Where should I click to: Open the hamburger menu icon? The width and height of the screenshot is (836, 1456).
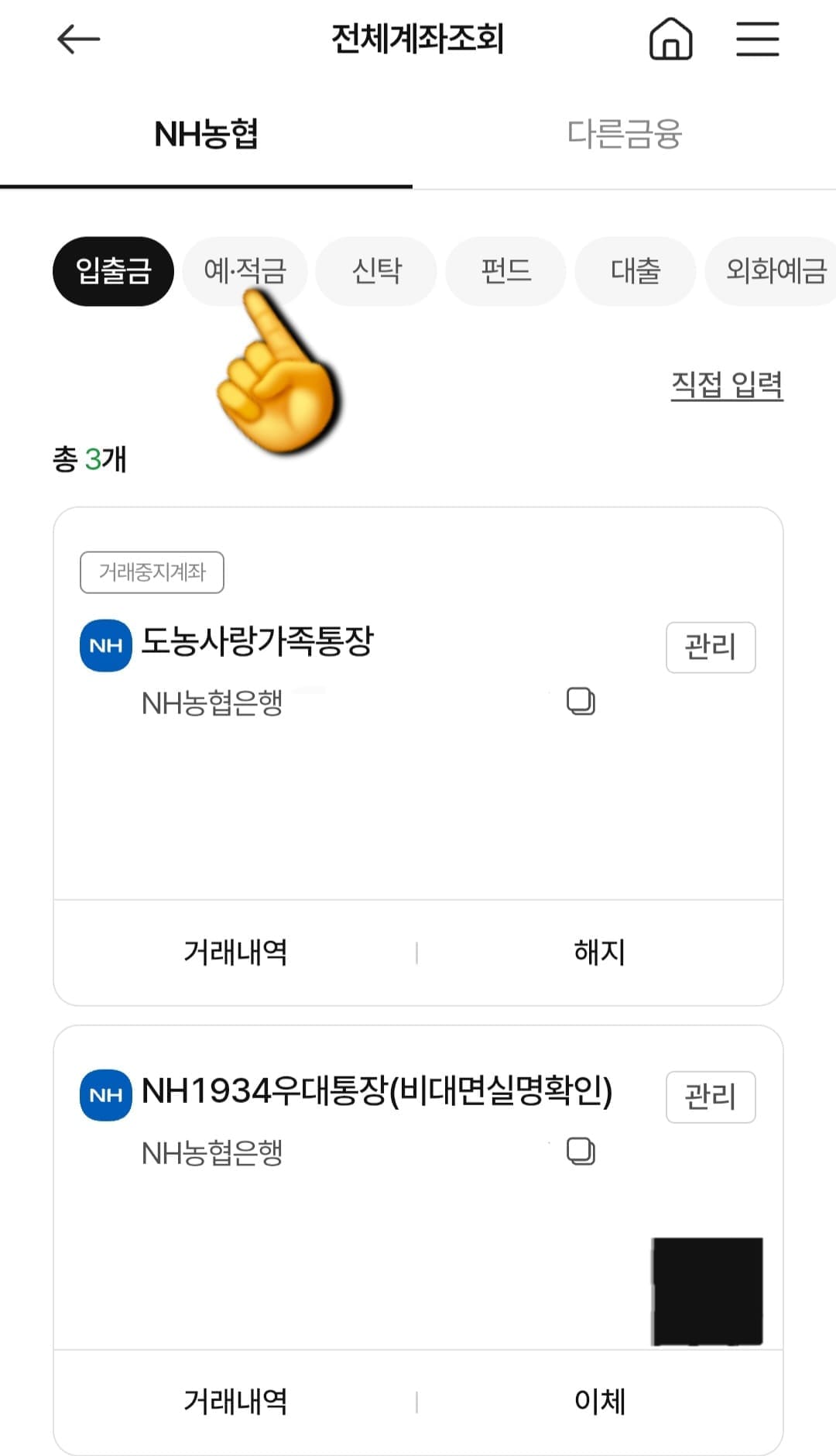pyautogui.click(x=757, y=39)
